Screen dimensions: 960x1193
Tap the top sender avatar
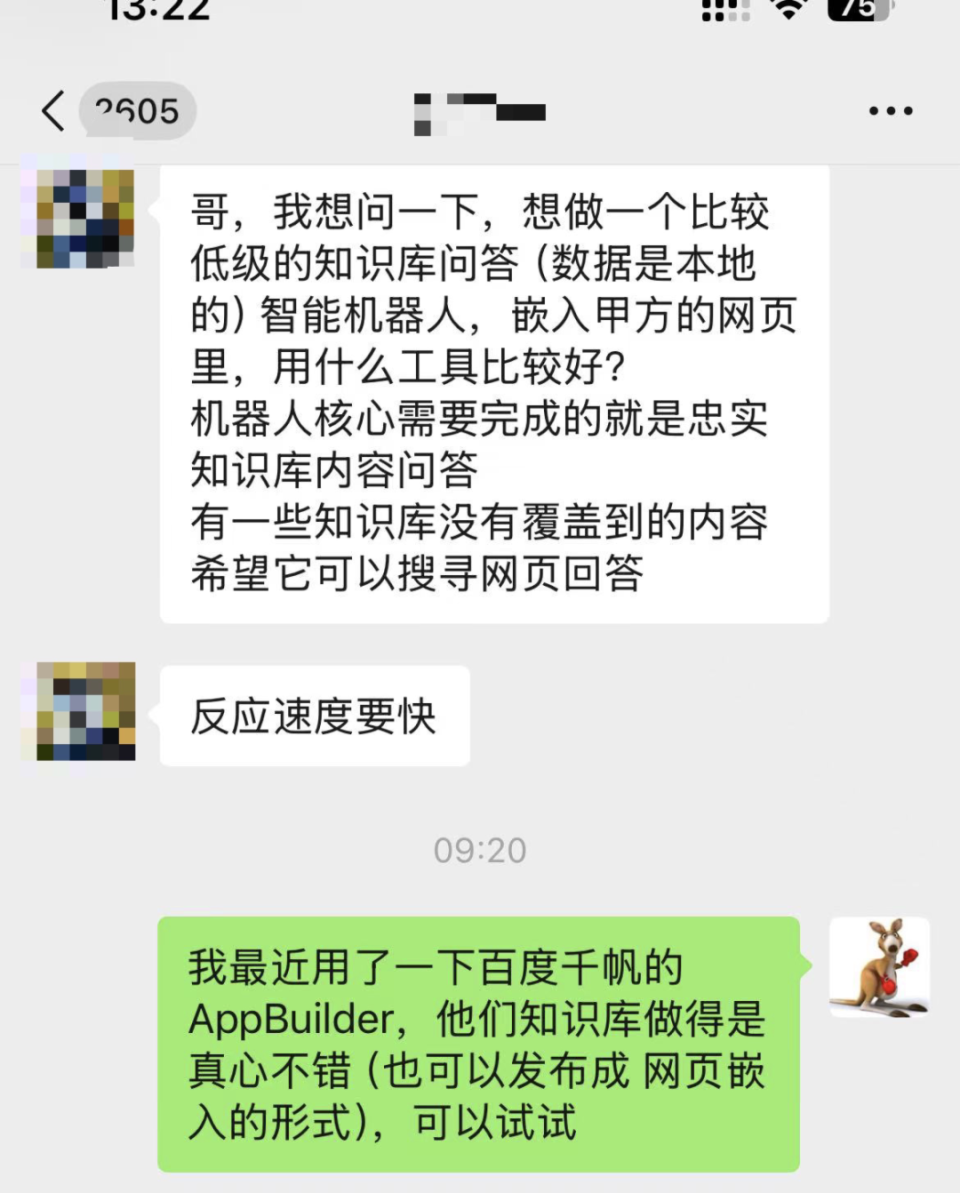(77, 217)
